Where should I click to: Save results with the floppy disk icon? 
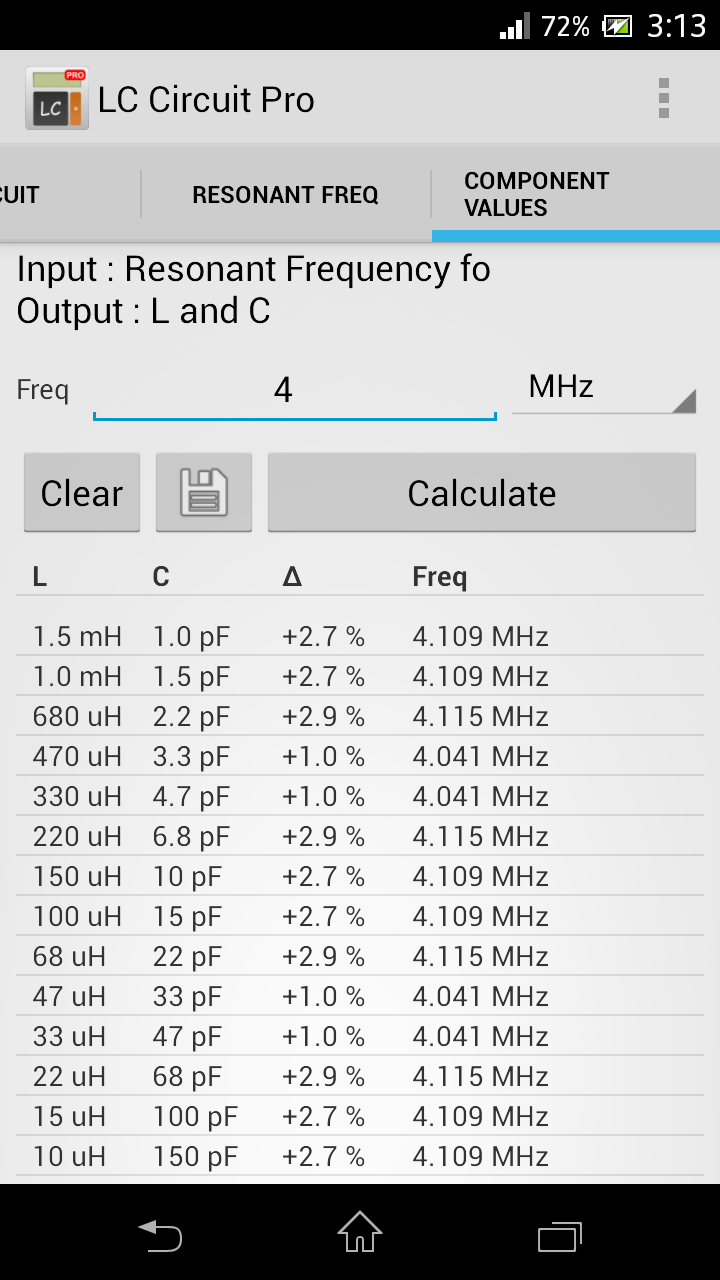[x=204, y=493]
